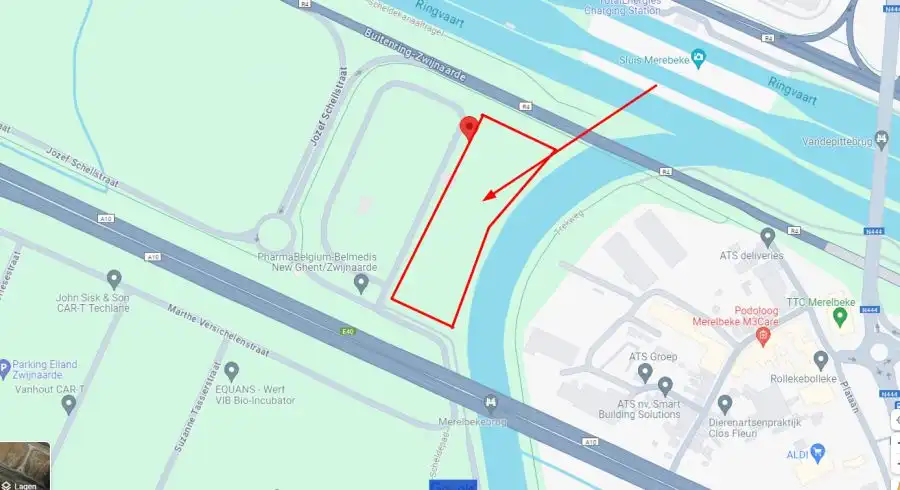Select the red dropped pin marker

(x=467, y=127)
